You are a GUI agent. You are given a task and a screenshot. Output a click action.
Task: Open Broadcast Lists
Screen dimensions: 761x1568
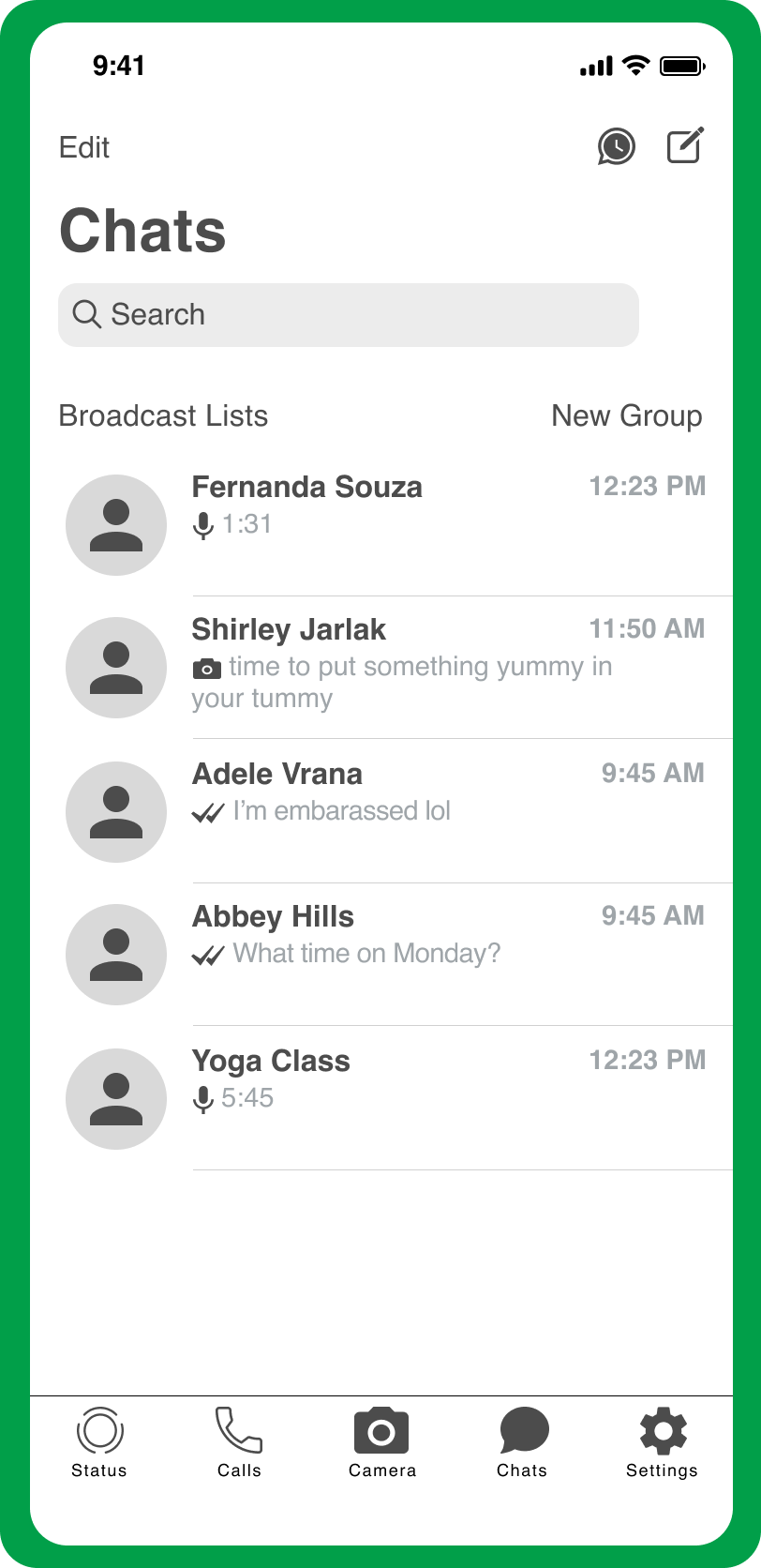[163, 415]
